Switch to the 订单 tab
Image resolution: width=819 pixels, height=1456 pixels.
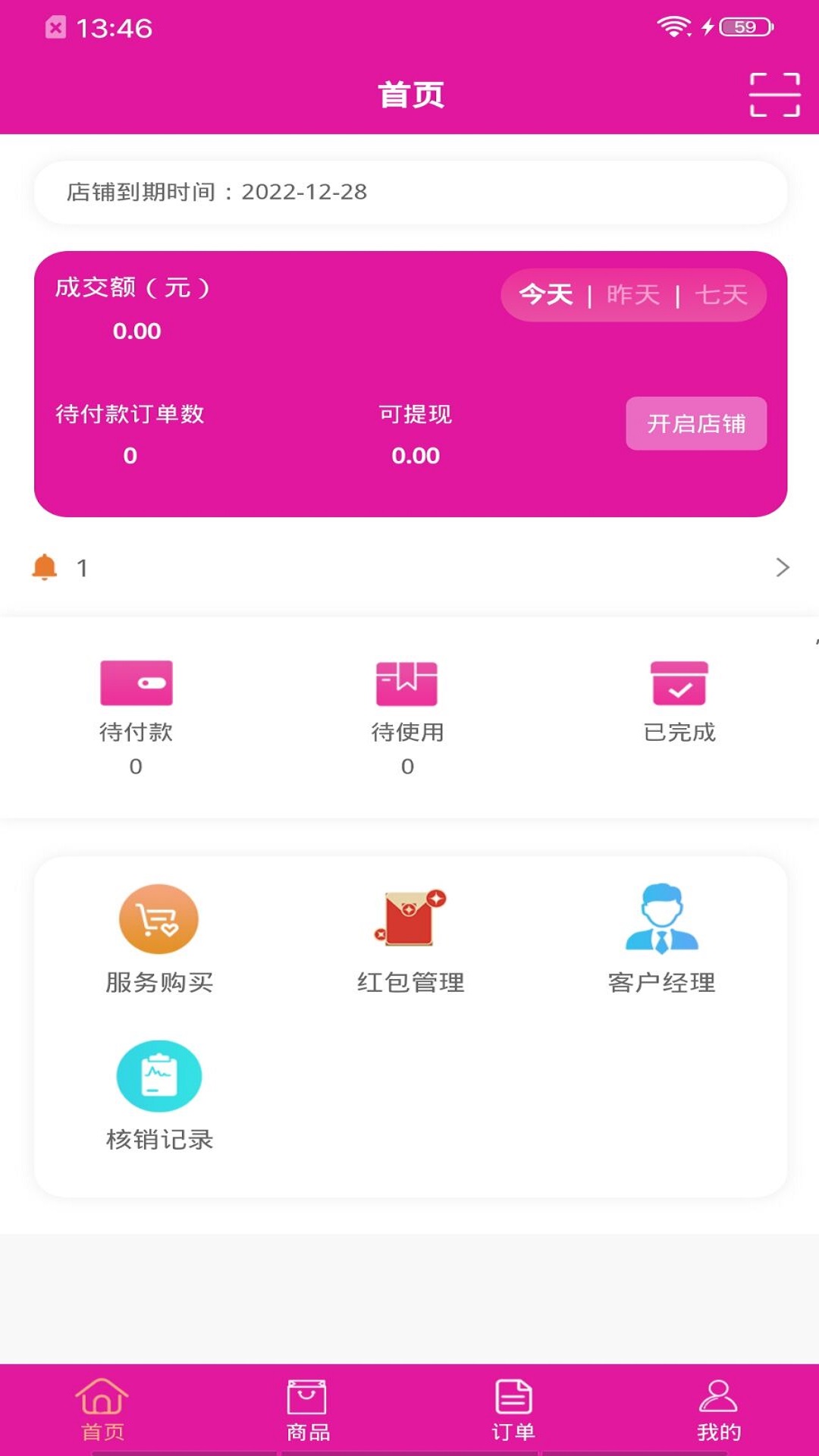pyautogui.click(x=513, y=1410)
